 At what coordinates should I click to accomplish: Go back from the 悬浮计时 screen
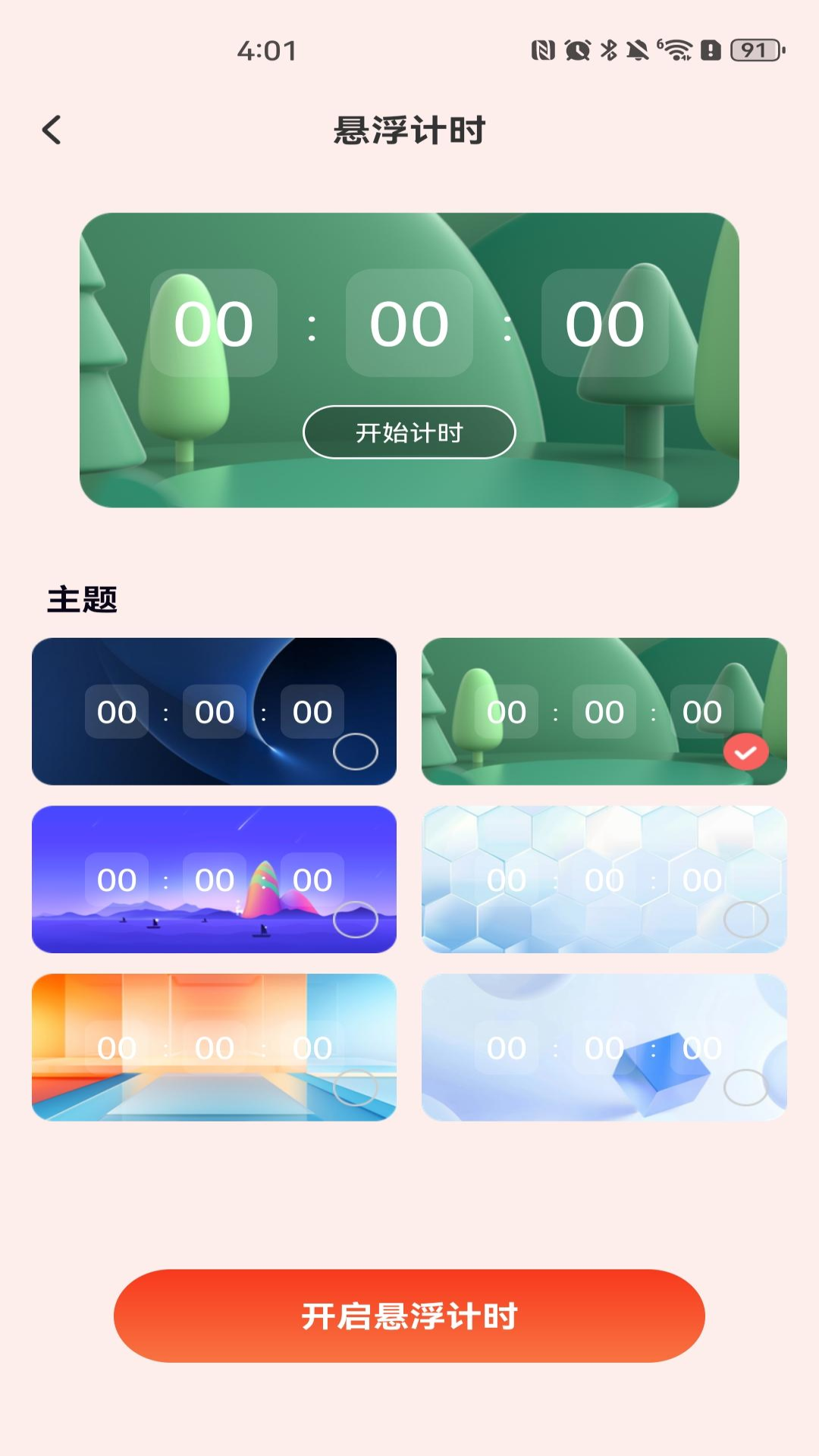point(52,130)
